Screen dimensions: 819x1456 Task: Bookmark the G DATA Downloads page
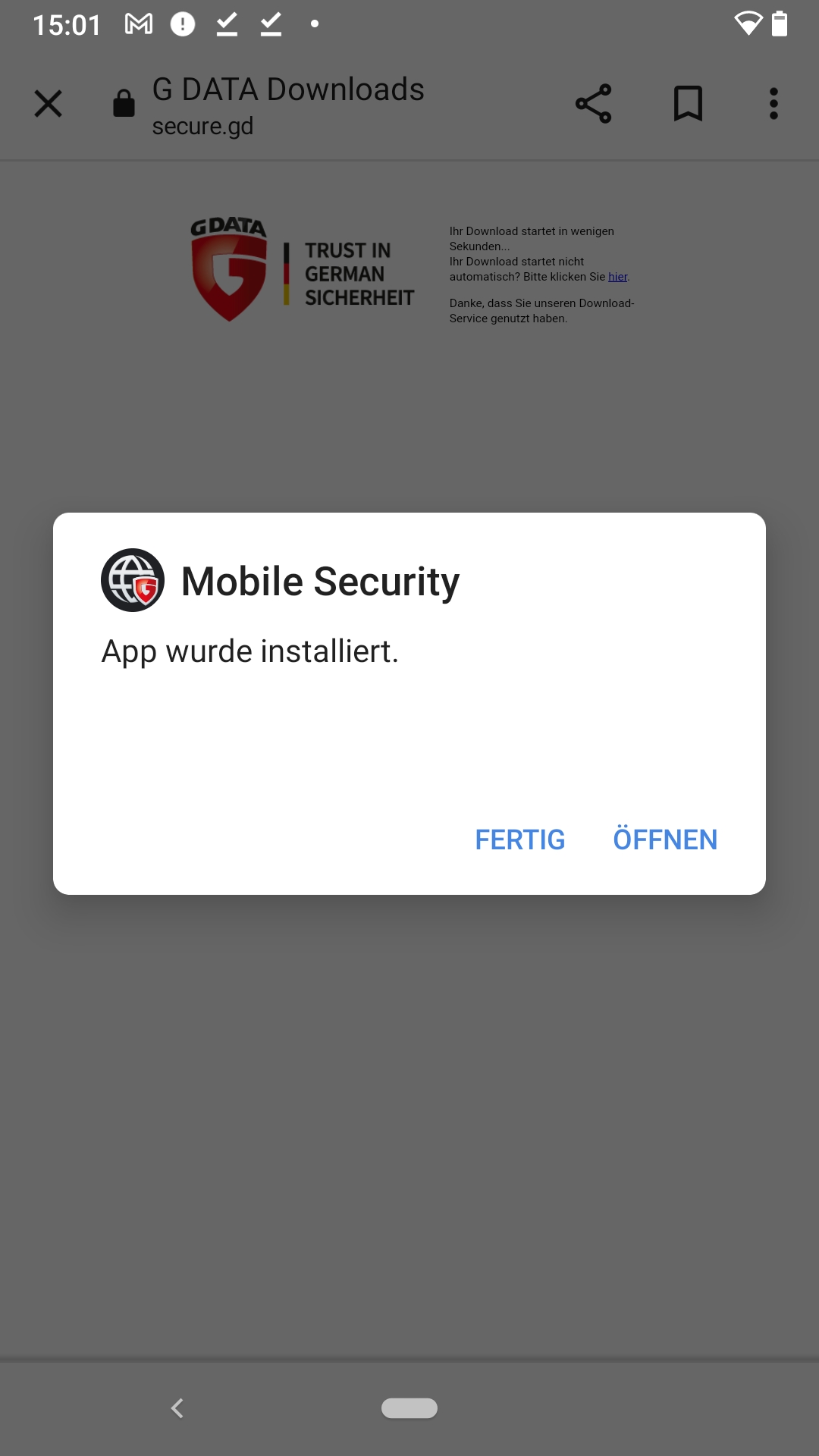coord(688,104)
